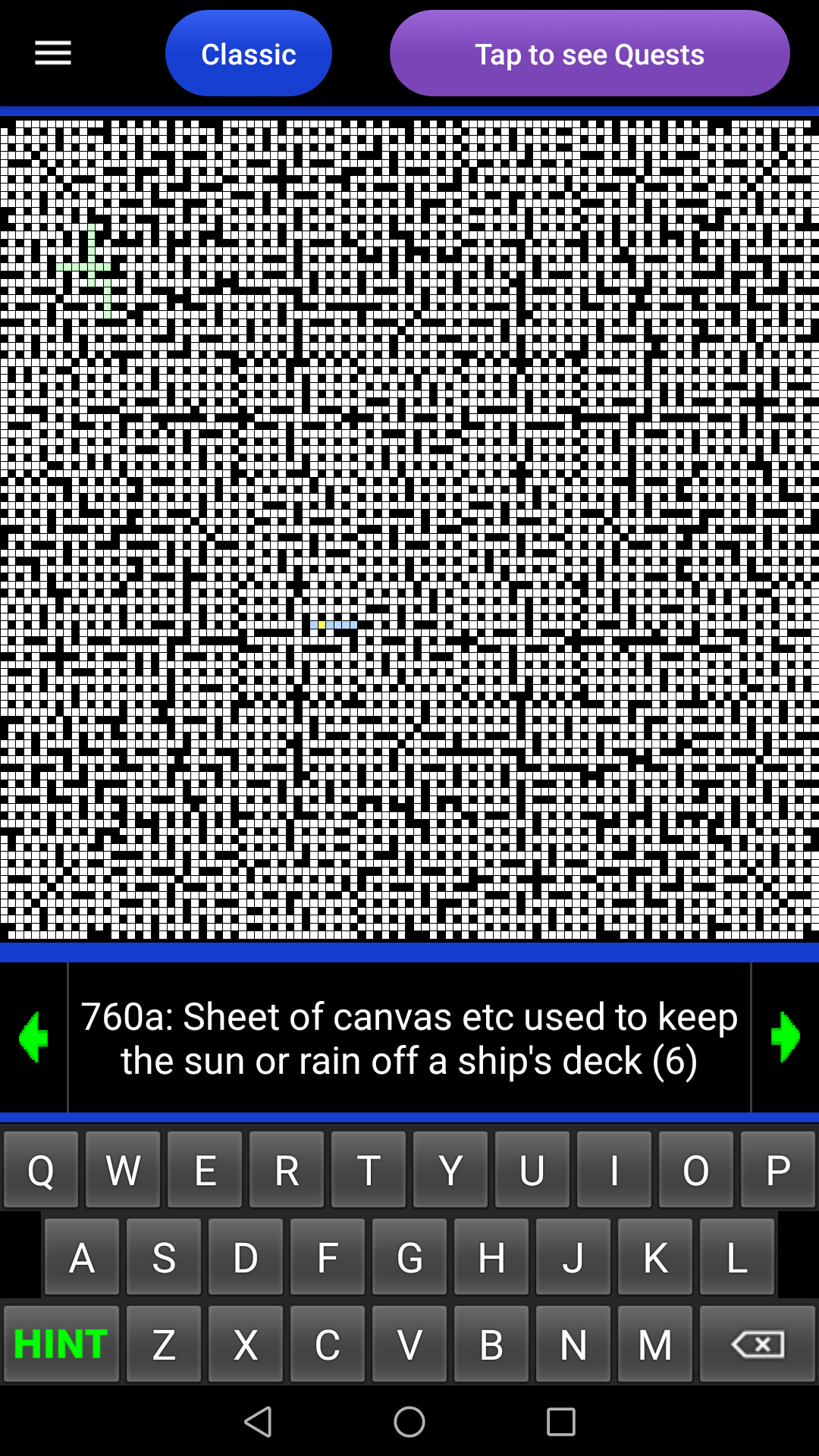
Task: Enter the letter L
Action: tap(737, 1257)
